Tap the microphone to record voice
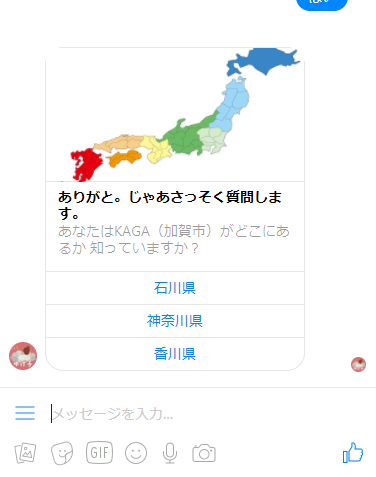 pyautogui.click(x=170, y=453)
